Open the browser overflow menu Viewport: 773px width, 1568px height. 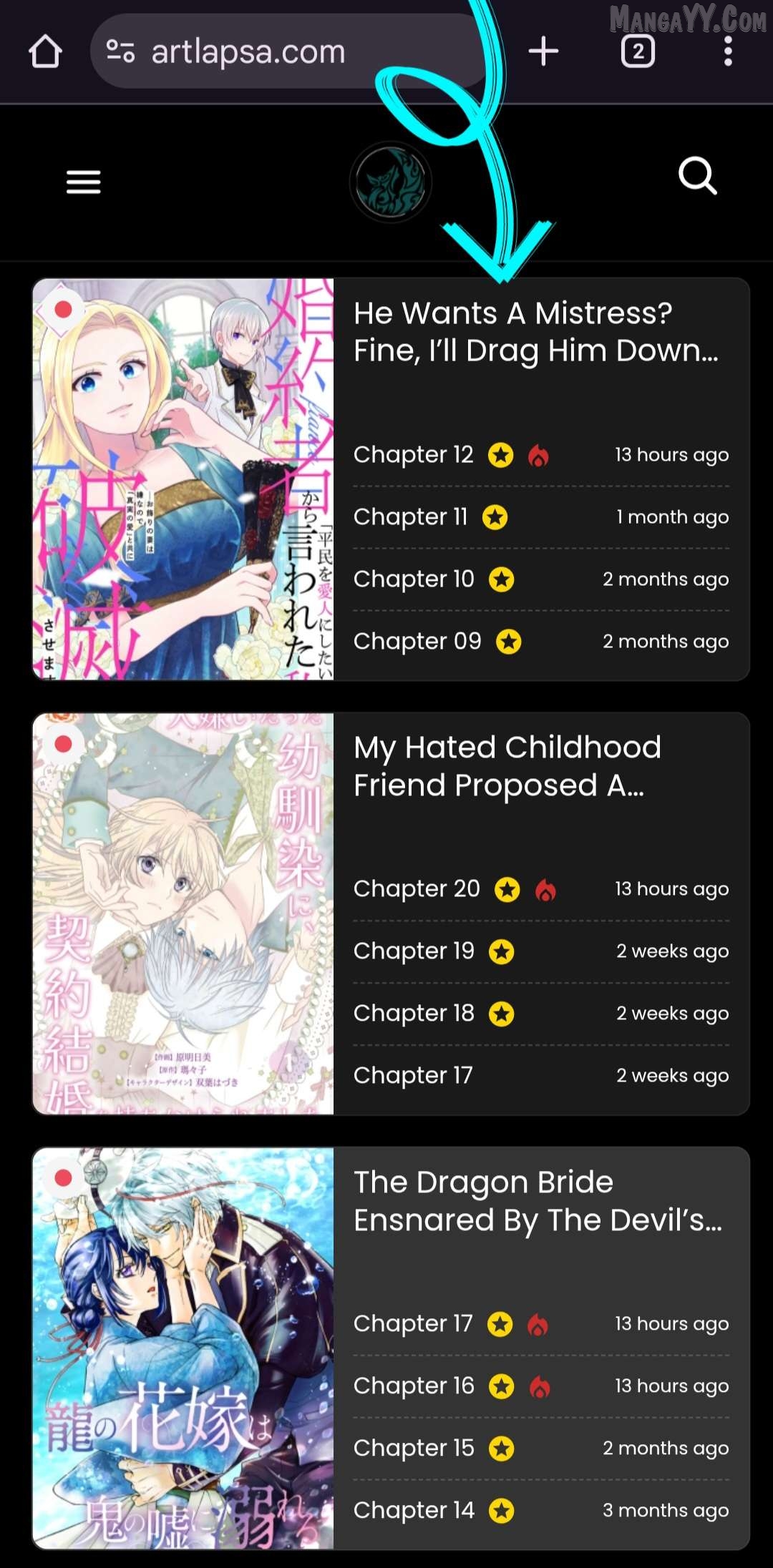pos(728,52)
